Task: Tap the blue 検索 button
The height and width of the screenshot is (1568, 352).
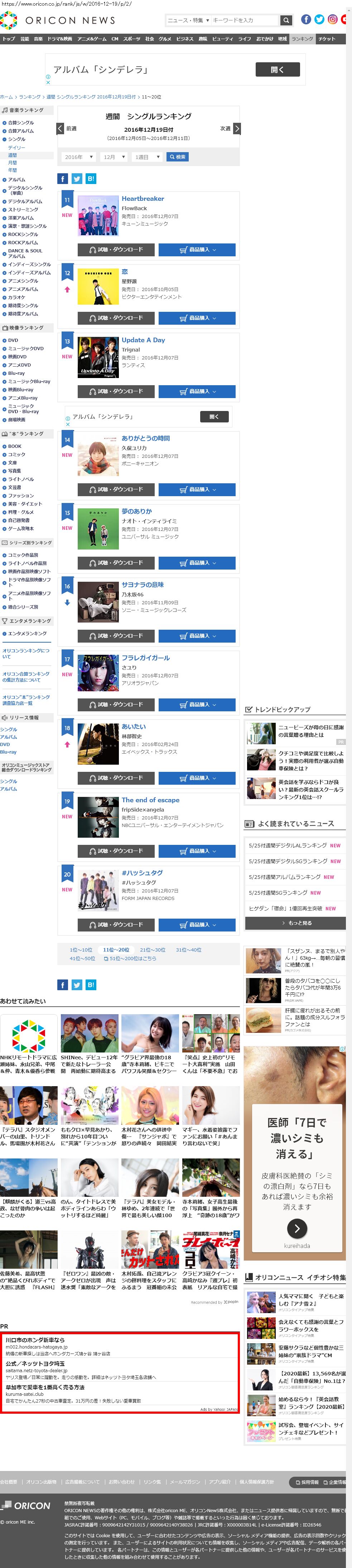Action: (x=177, y=157)
